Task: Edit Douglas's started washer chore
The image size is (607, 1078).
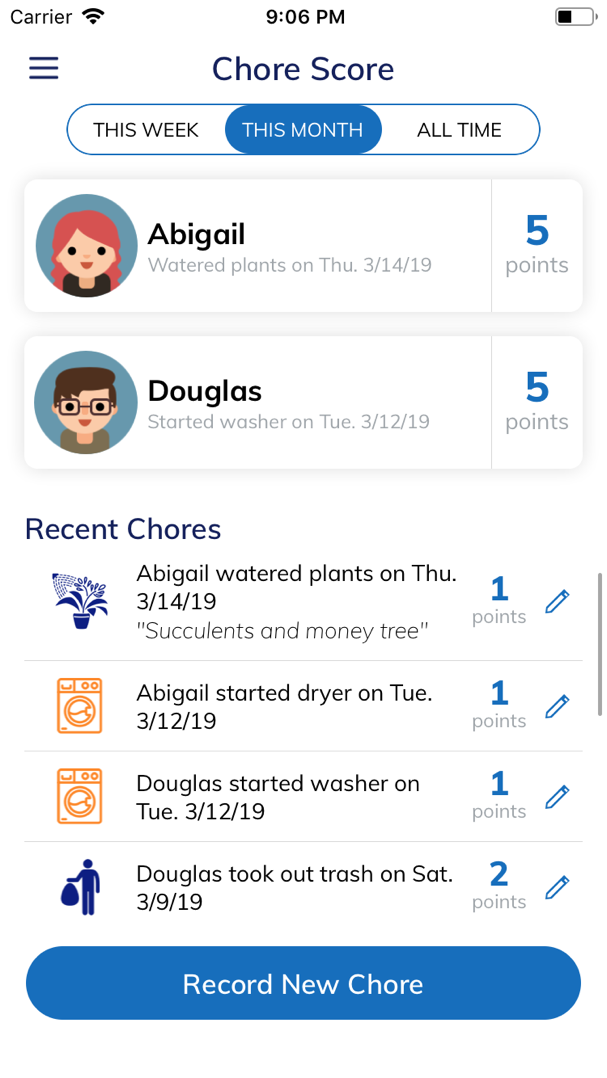Action: coord(557,797)
